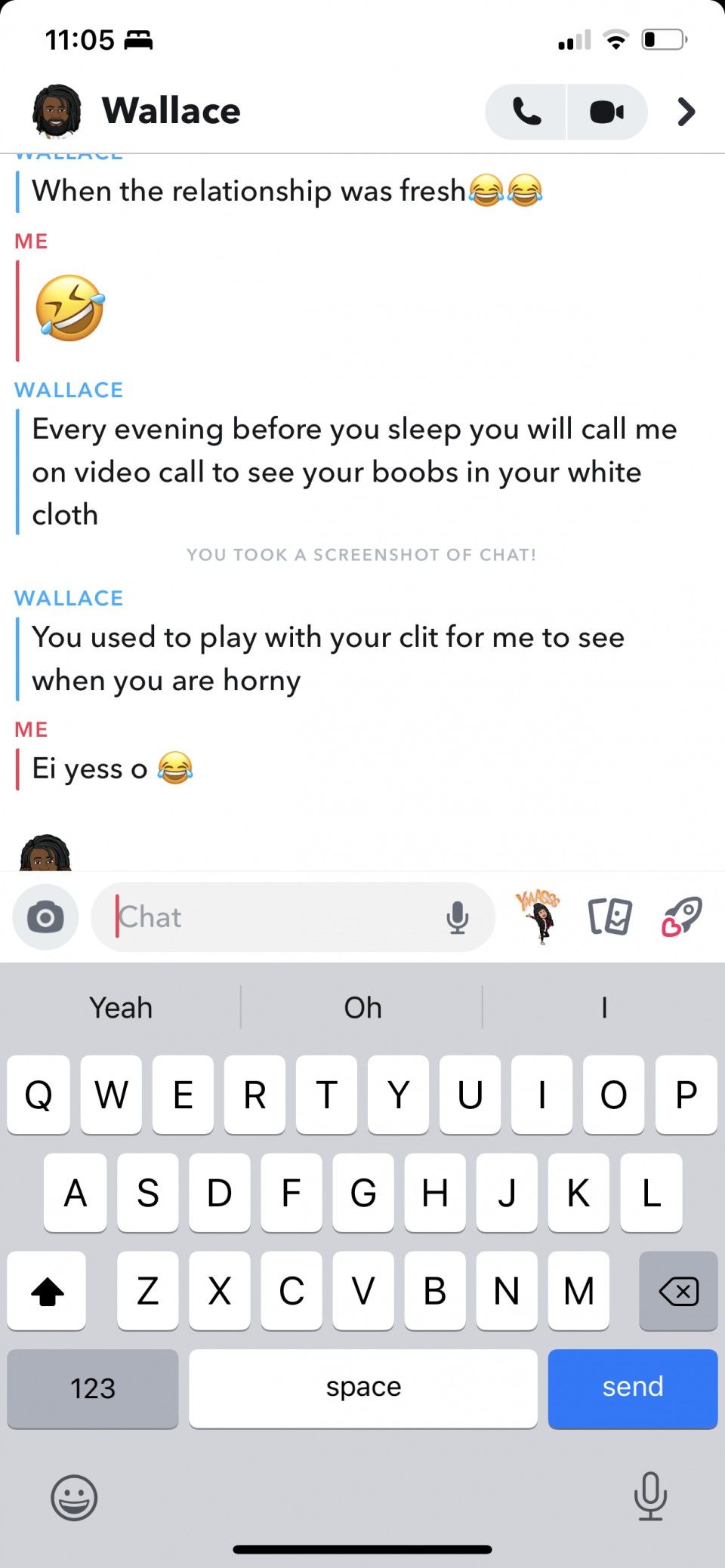The height and width of the screenshot is (1568, 725).
Task: Insert the "Oh" keyboard suggestion
Action: click(x=362, y=1008)
